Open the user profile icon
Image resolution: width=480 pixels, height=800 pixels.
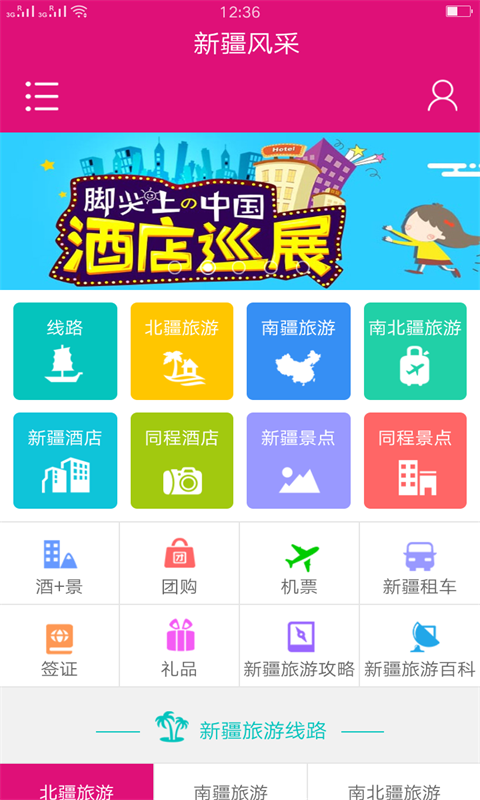pyautogui.click(x=442, y=95)
